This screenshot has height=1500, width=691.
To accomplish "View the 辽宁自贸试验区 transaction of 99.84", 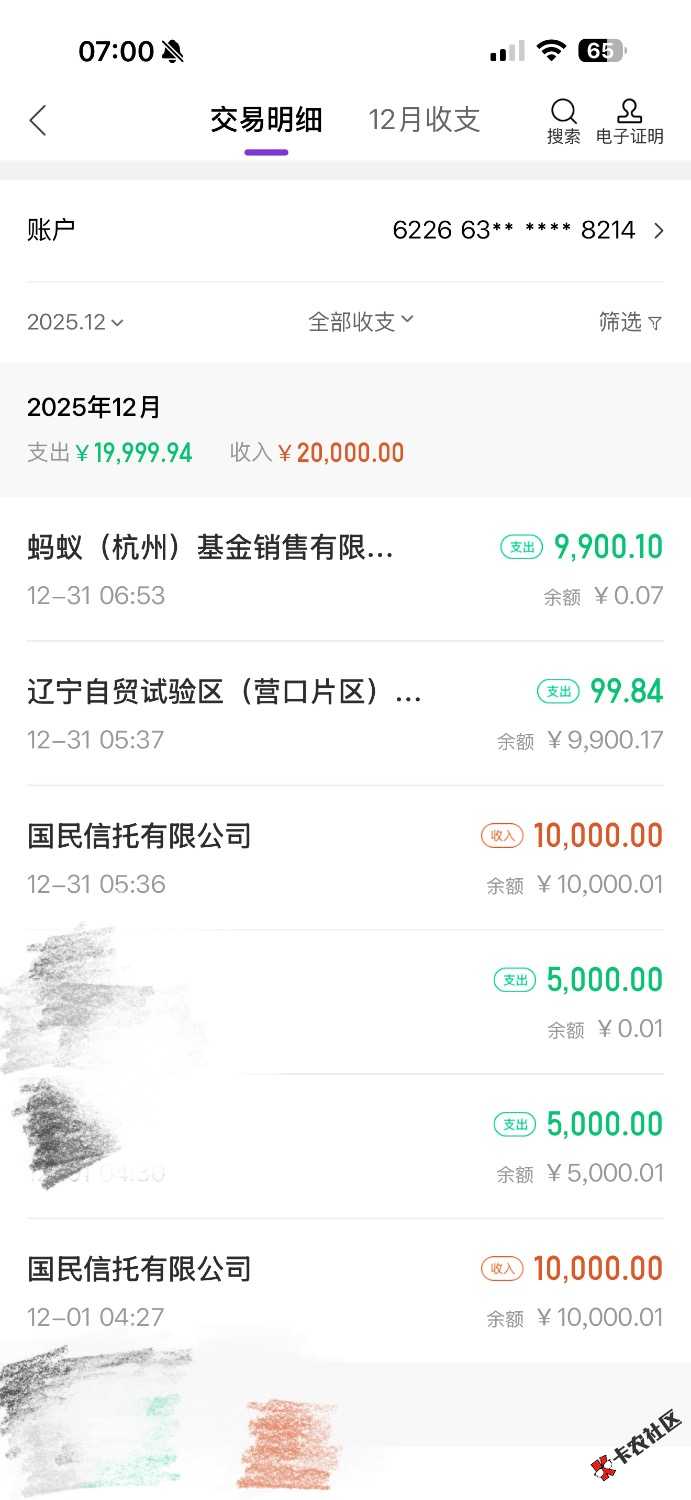I will (345, 713).
